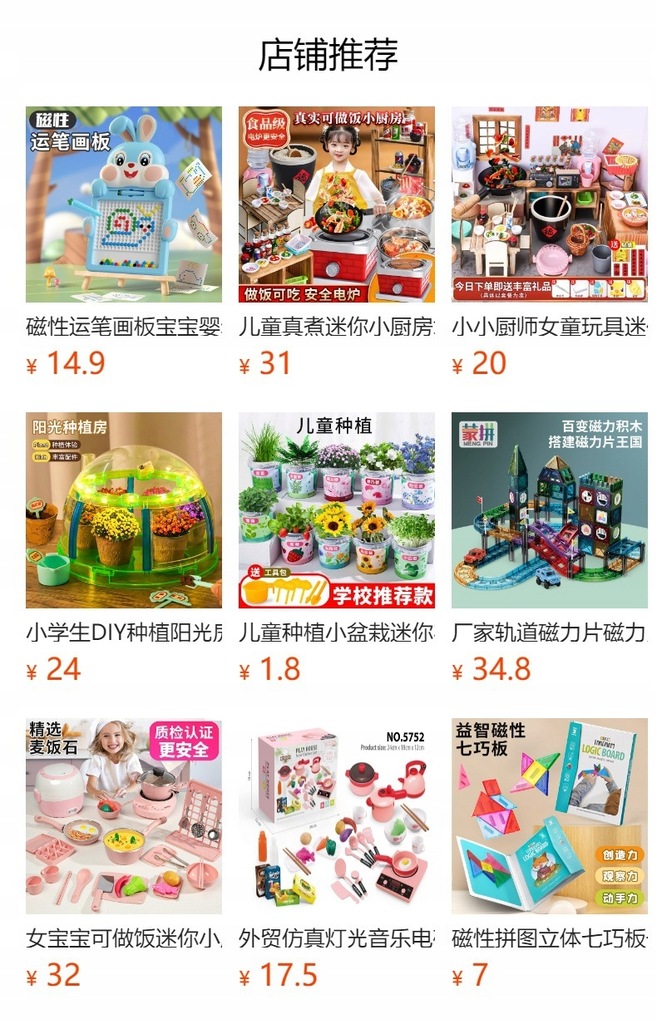
Task: Select the 小学生DIY种植阳光房 product
Action: pos(124,510)
